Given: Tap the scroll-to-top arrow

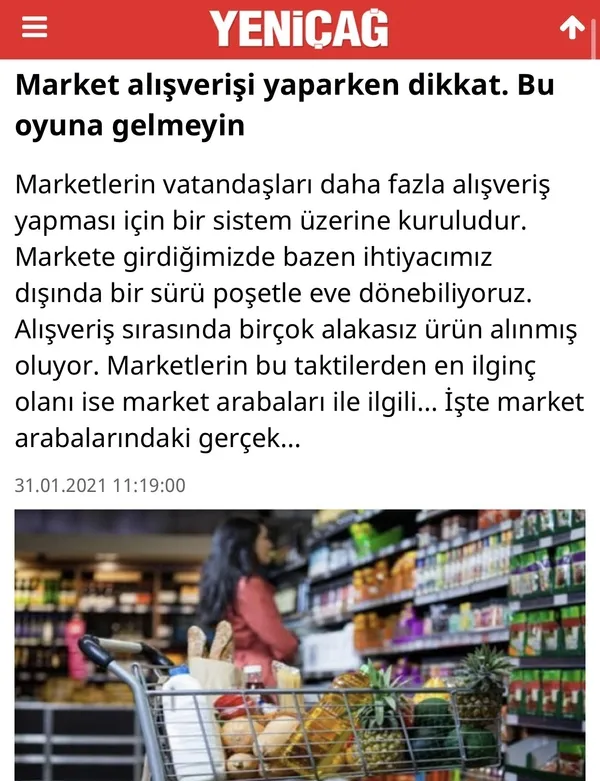Looking at the screenshot, I should pyautogui.click(x=571, y=29).
